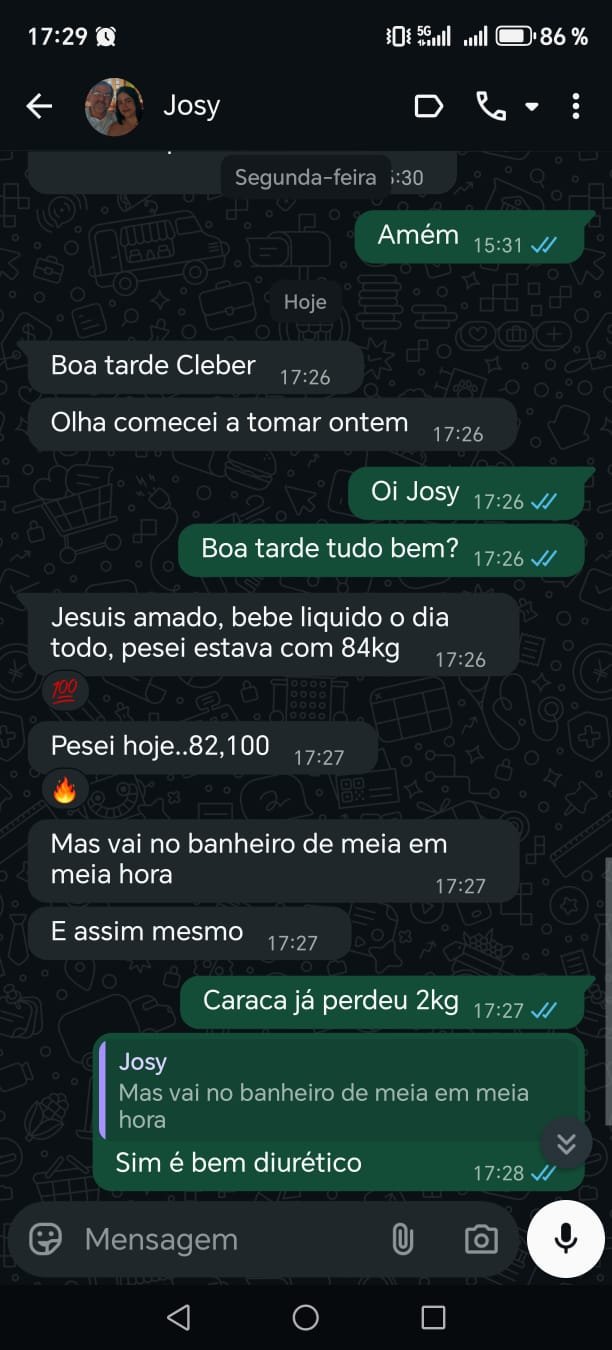The width and height of the screenshot is (612, 1350).
Task: Open the three-dot overflow menu
Action: point(575,106)
